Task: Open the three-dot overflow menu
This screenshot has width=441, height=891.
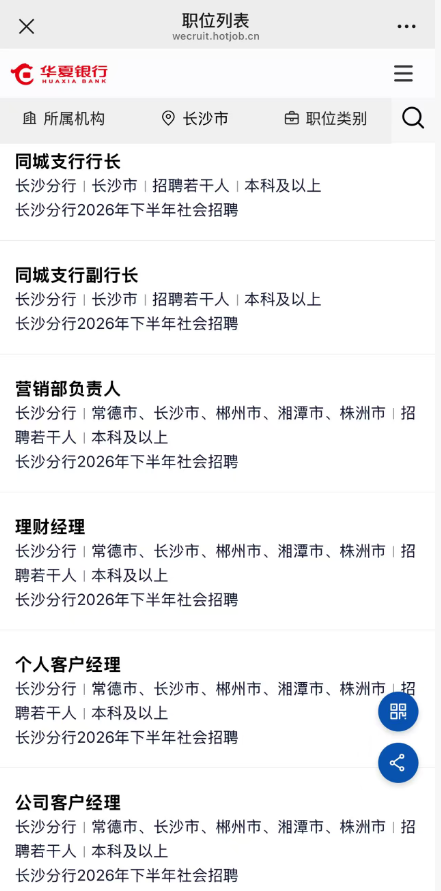Action: point(406,26)
